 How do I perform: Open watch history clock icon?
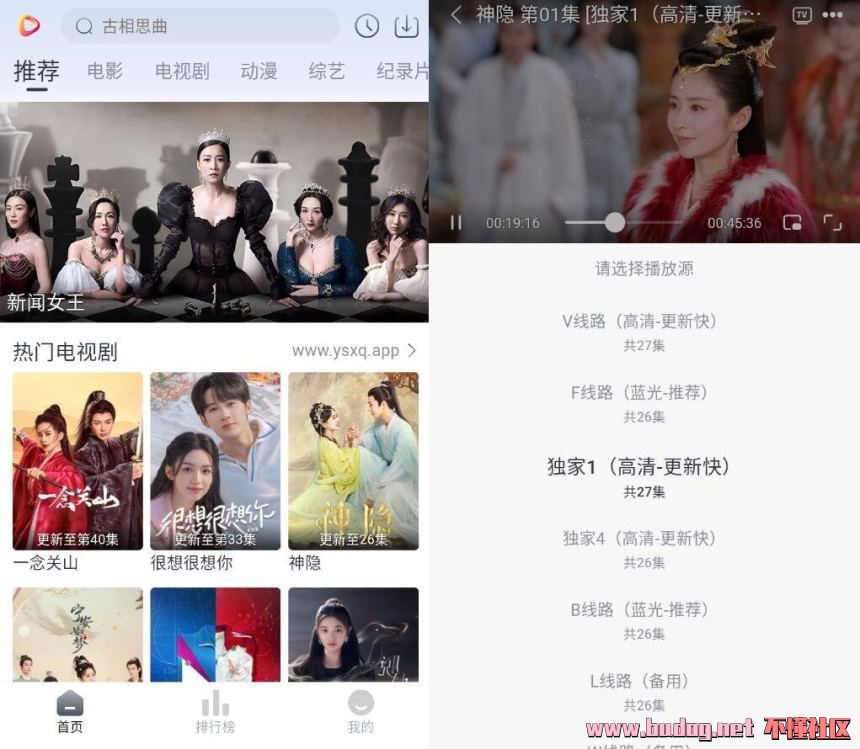367,26
